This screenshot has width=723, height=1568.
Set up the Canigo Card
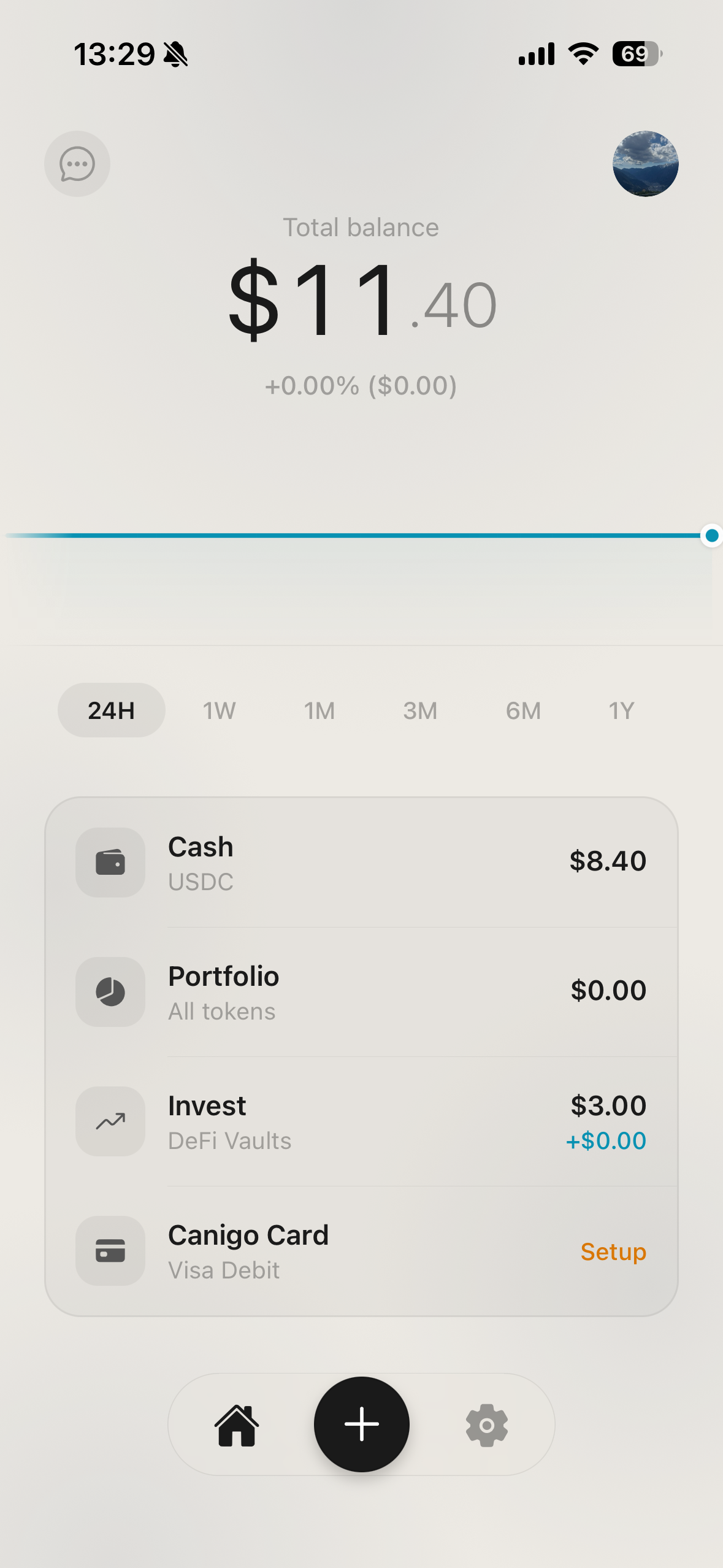coord(613,1251)
